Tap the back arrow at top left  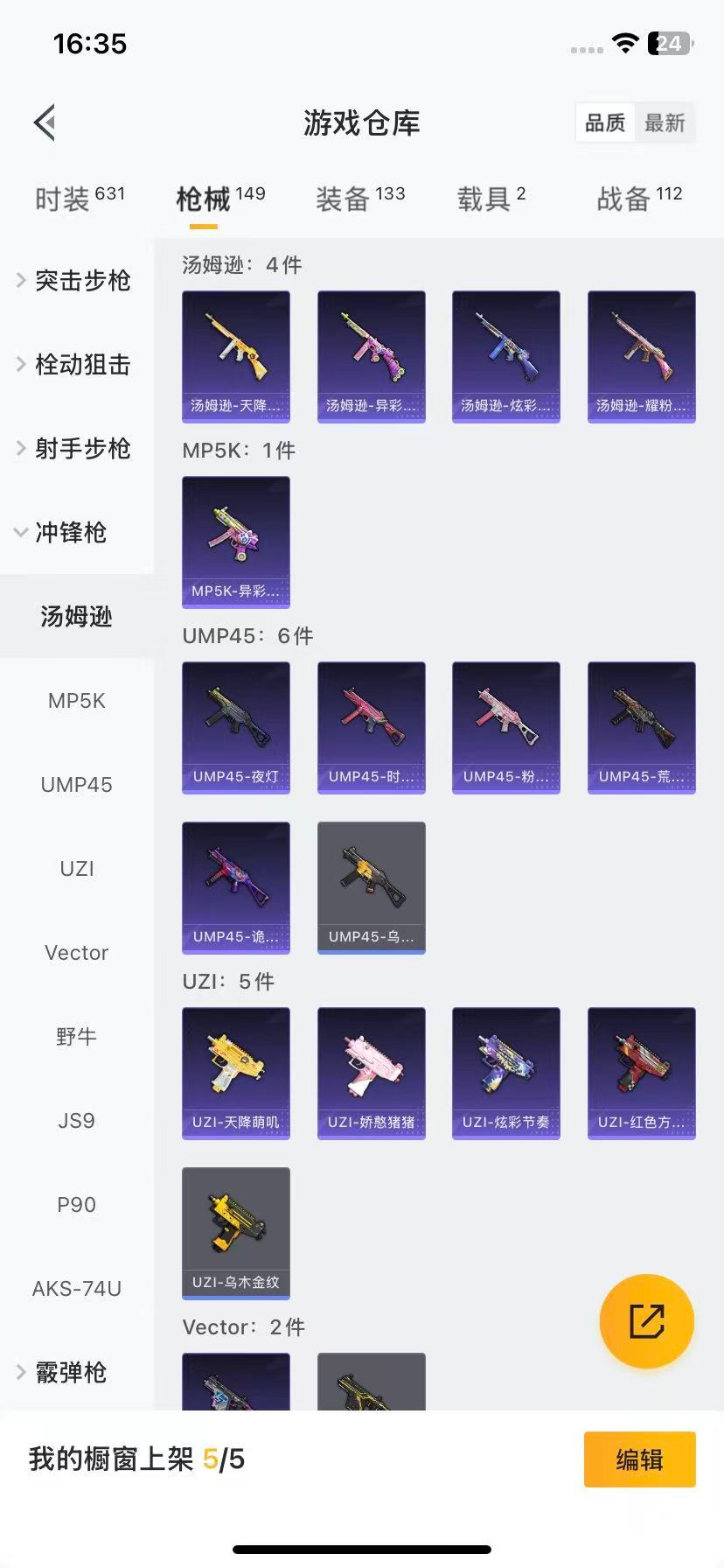44,122
